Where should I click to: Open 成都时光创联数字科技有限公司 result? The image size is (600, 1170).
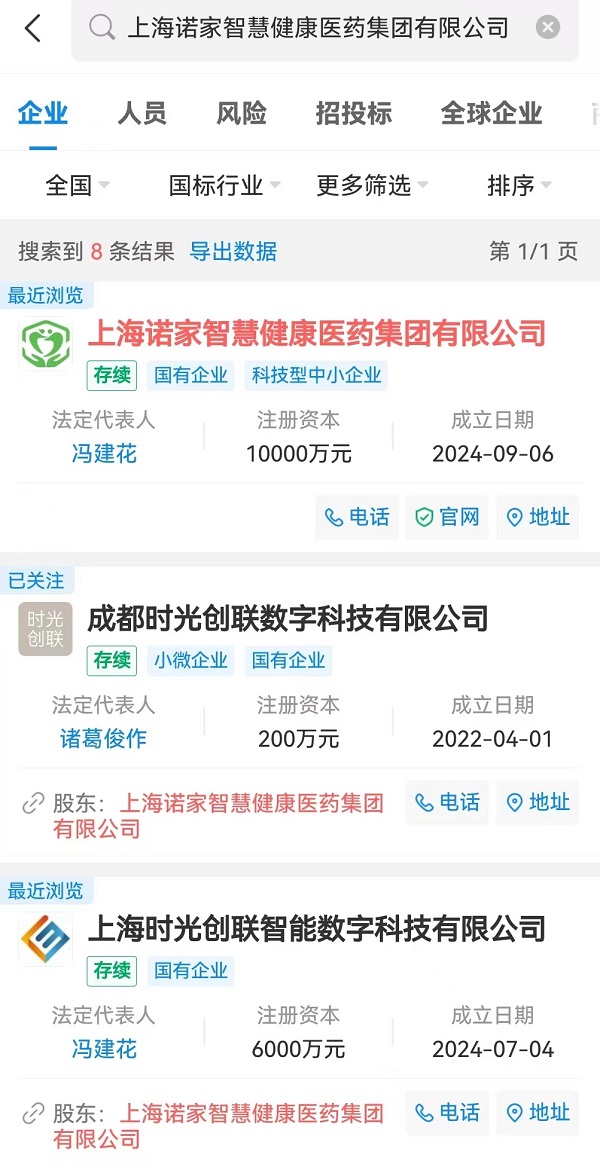tap(288, 618)
